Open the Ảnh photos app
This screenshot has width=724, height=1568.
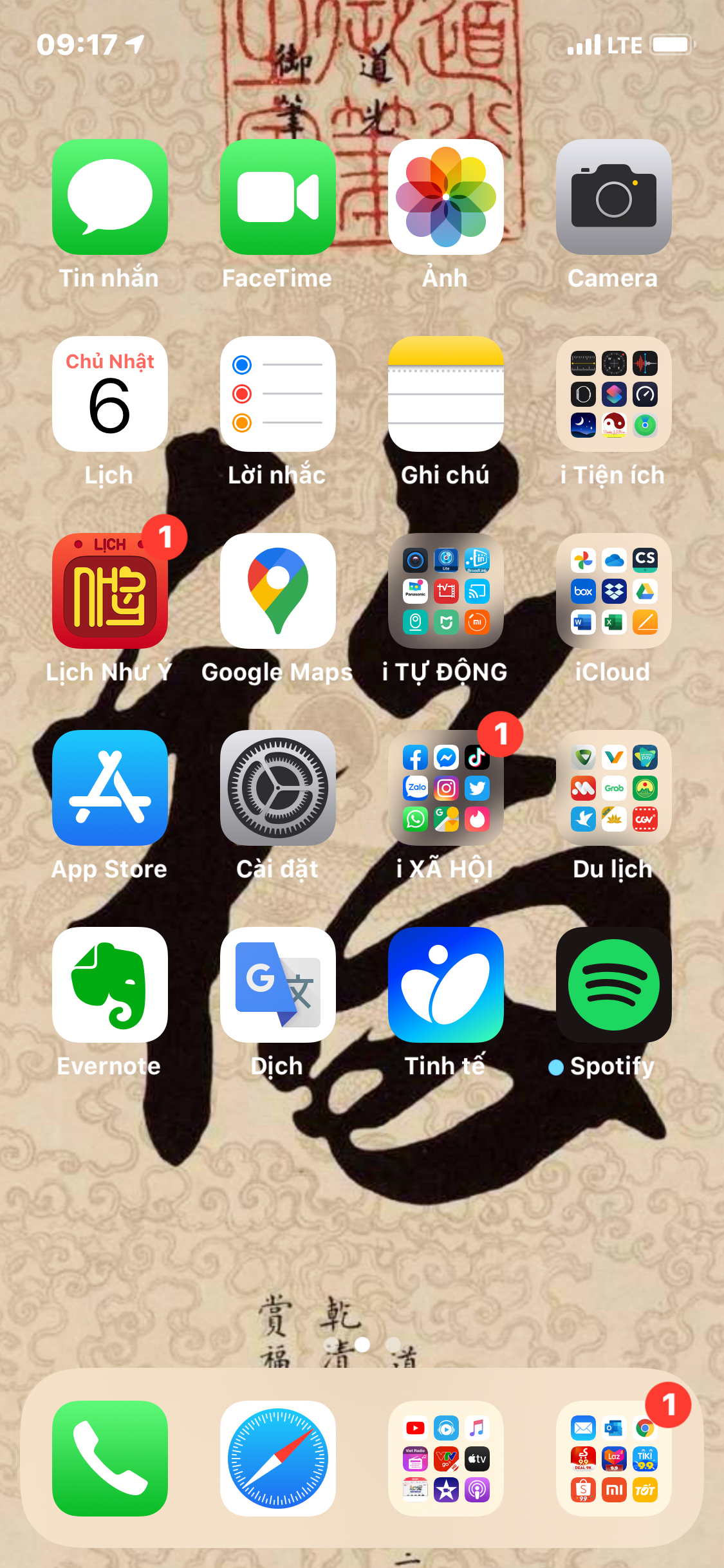tap(446, 197)
